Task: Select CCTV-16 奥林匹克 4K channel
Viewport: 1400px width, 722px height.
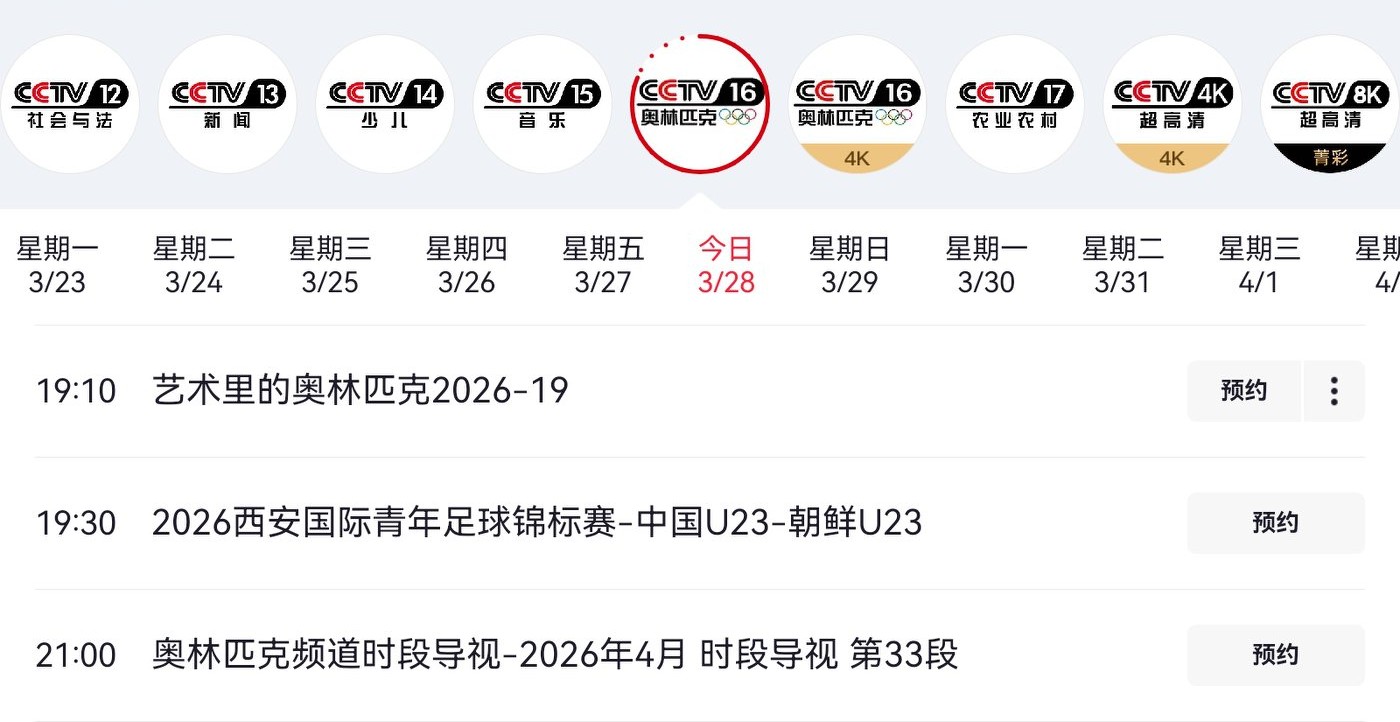Action: (x=855, y=104)
